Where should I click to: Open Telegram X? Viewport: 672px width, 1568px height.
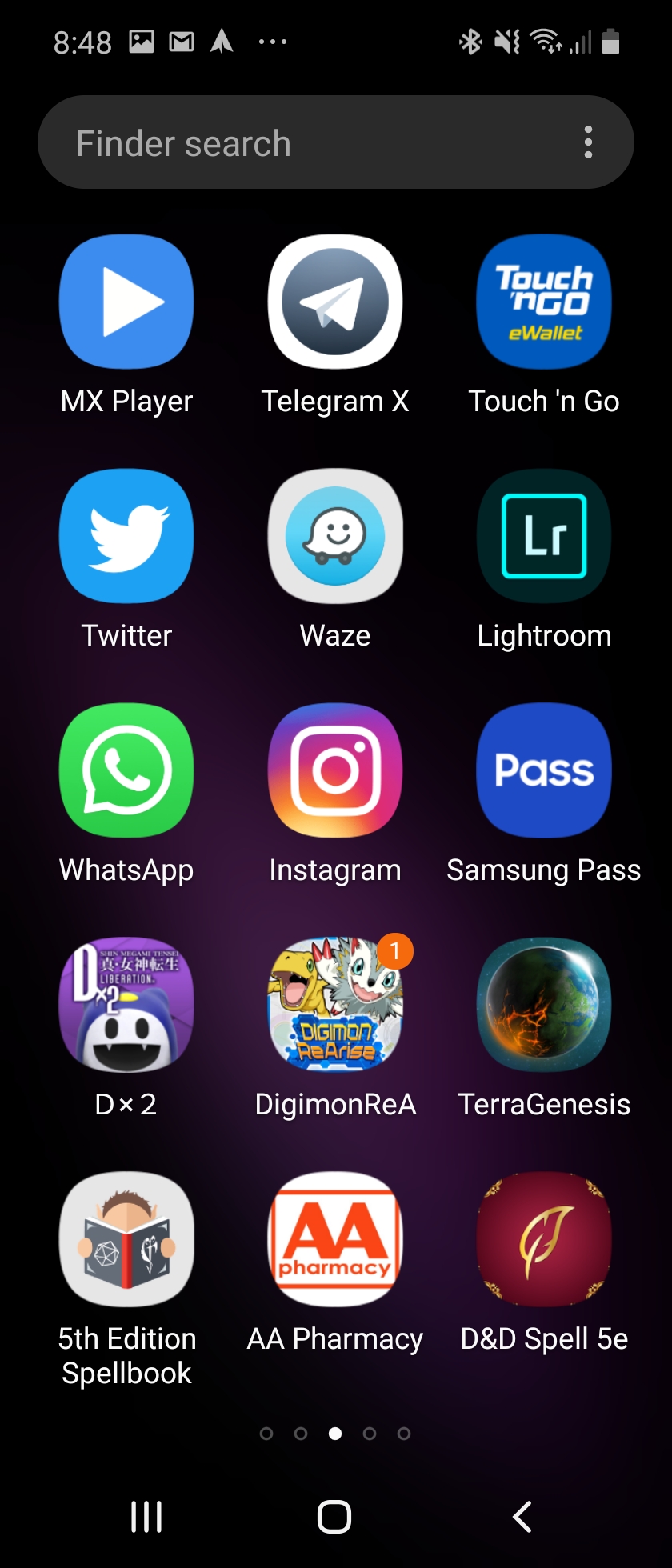point(335,302)
